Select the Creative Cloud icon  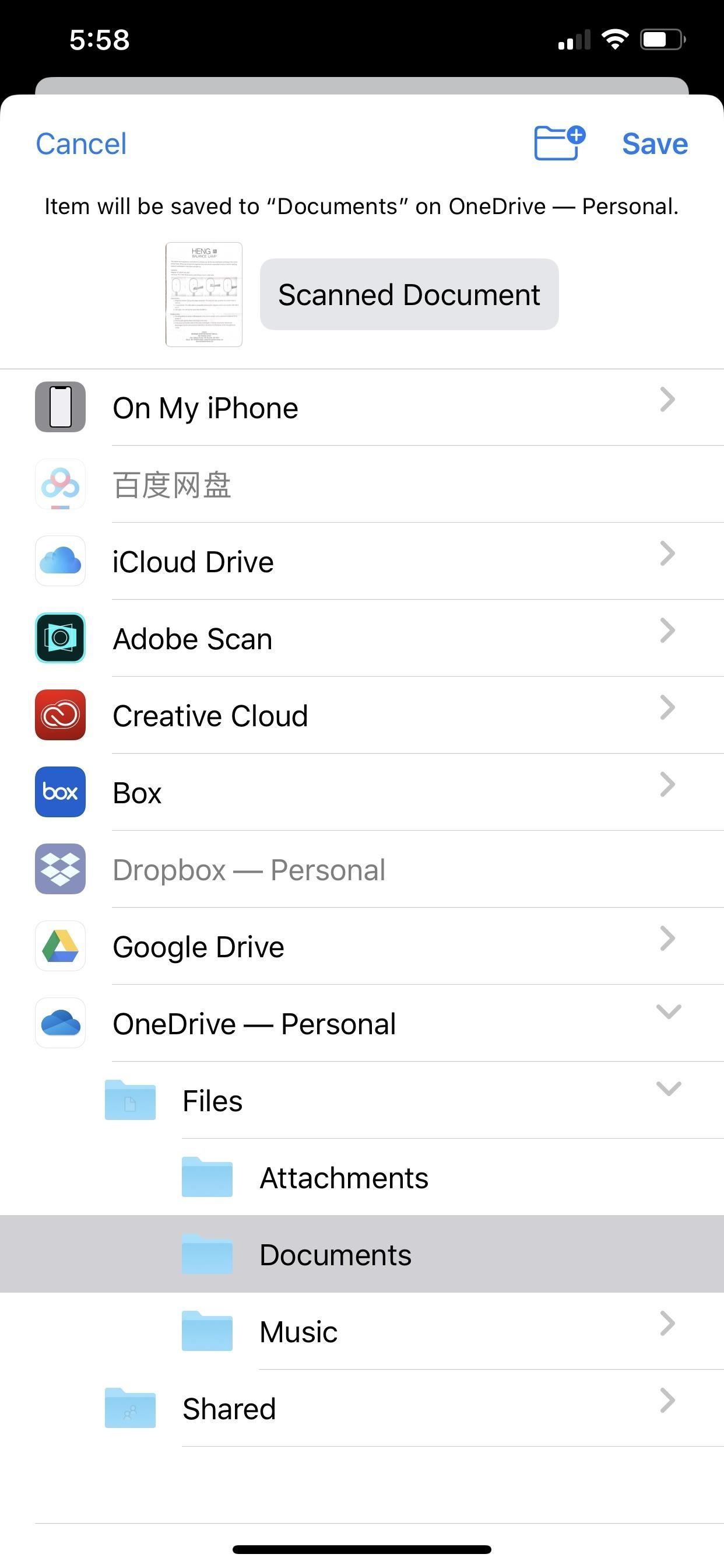pos(60,715)
